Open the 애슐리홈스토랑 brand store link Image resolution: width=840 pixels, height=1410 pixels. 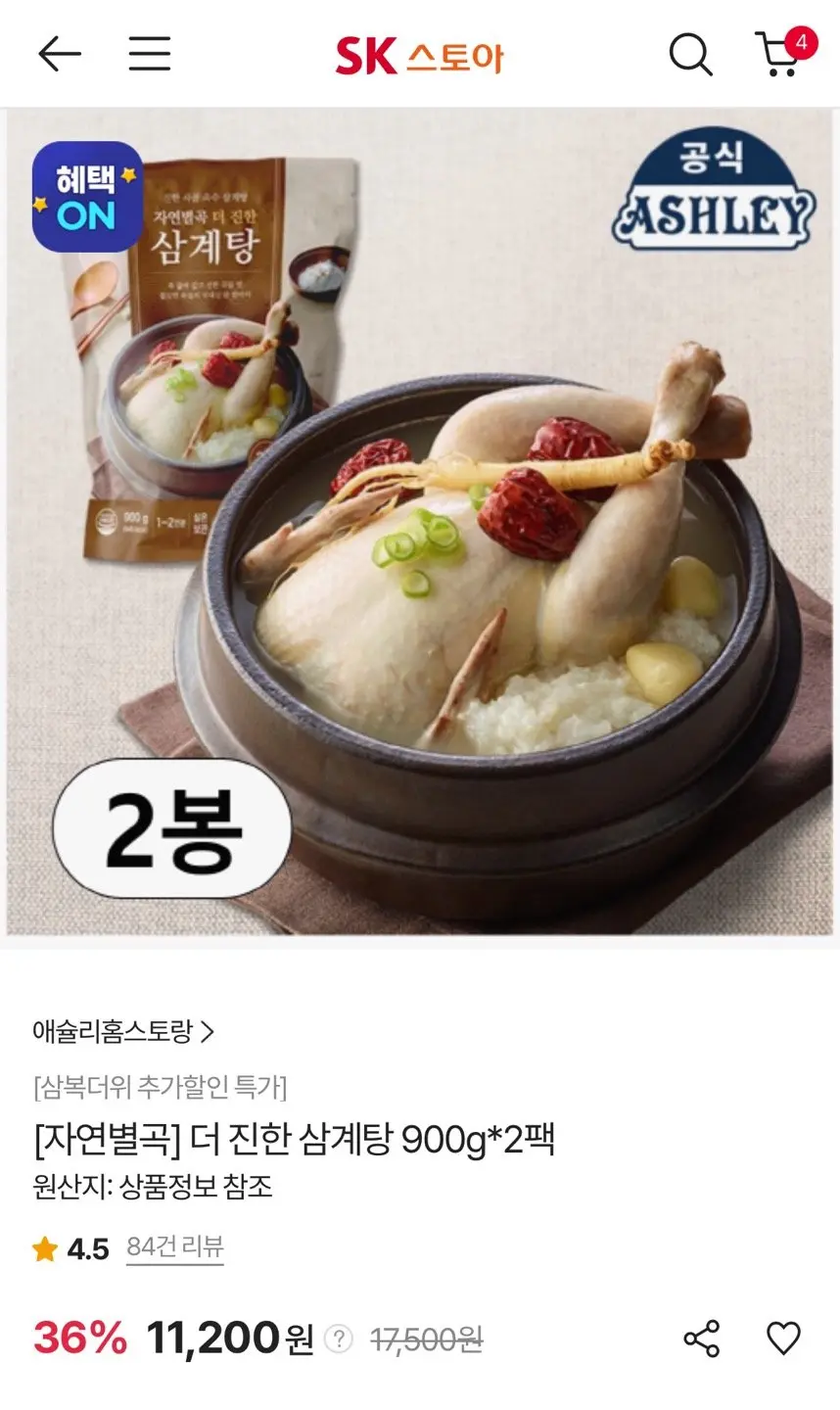coord(123,1031)
